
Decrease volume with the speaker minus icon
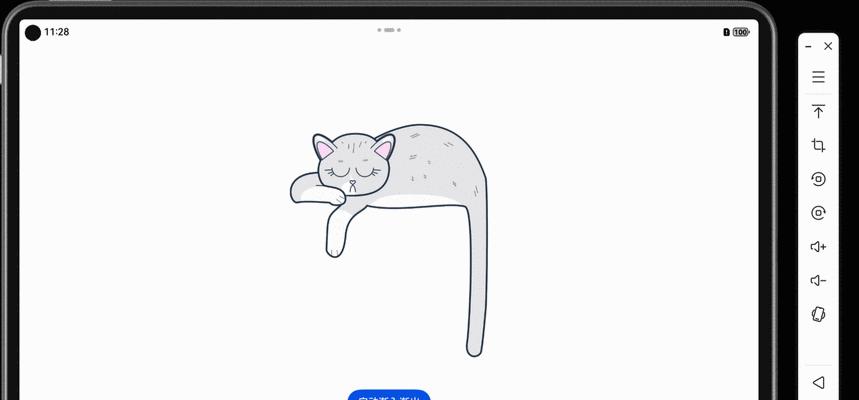[x=818, y=281]
